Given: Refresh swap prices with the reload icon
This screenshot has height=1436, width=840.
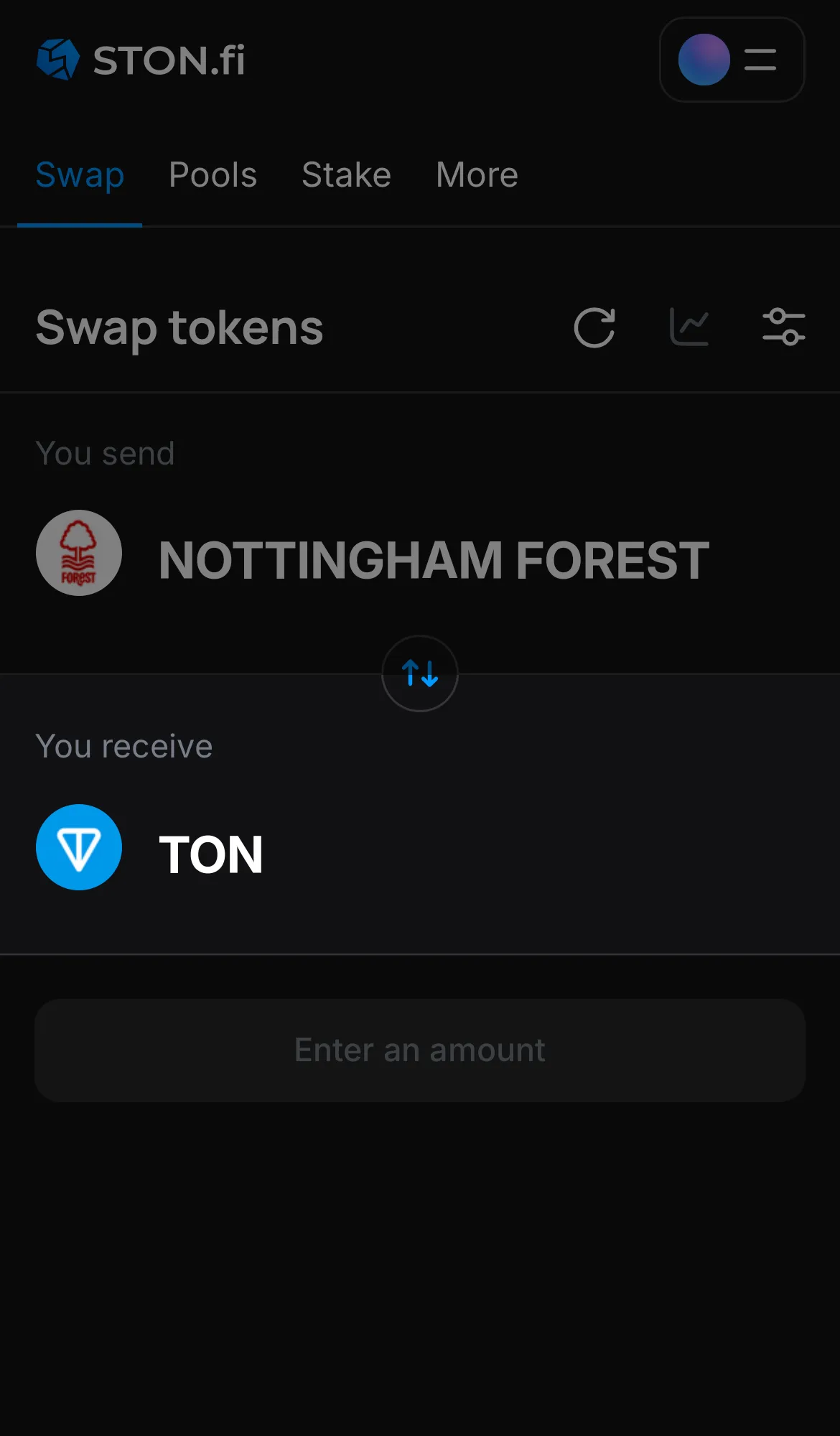Looking at the screenshot, I should click(x=594, y=327).
